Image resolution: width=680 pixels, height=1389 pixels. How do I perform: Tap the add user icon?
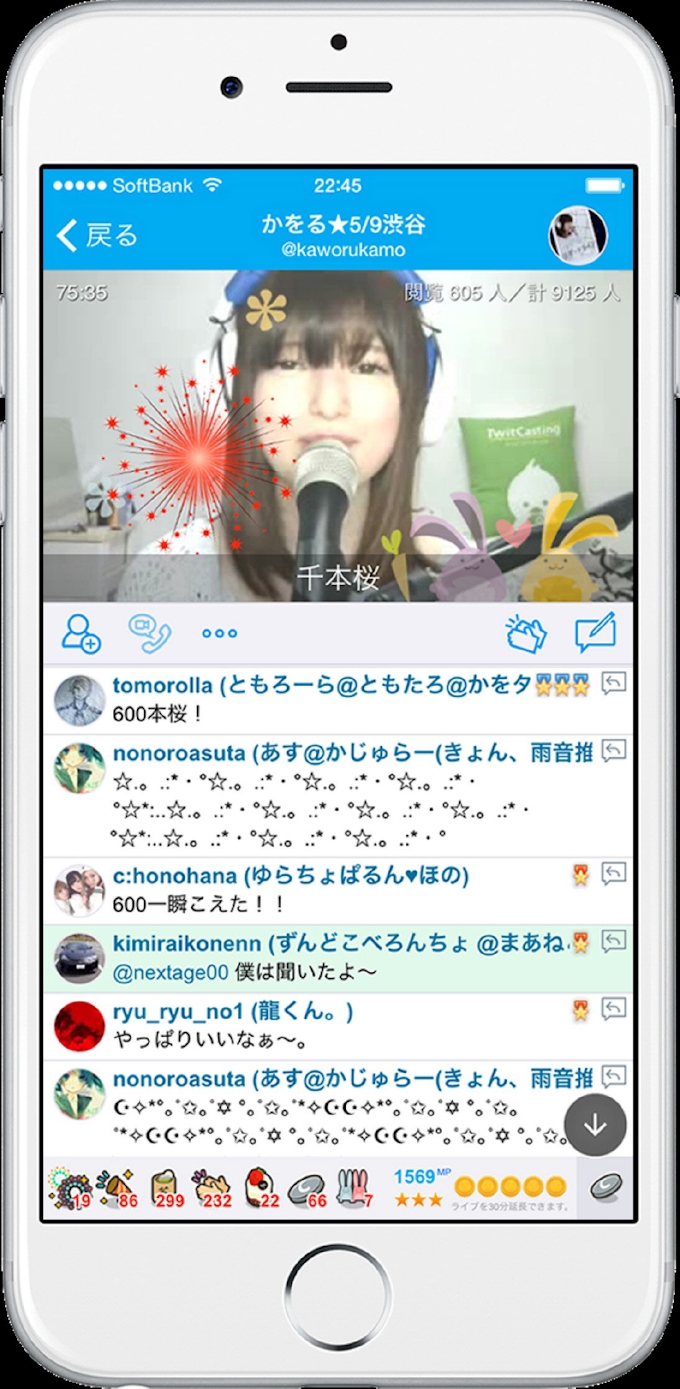[x=81, y=633]
